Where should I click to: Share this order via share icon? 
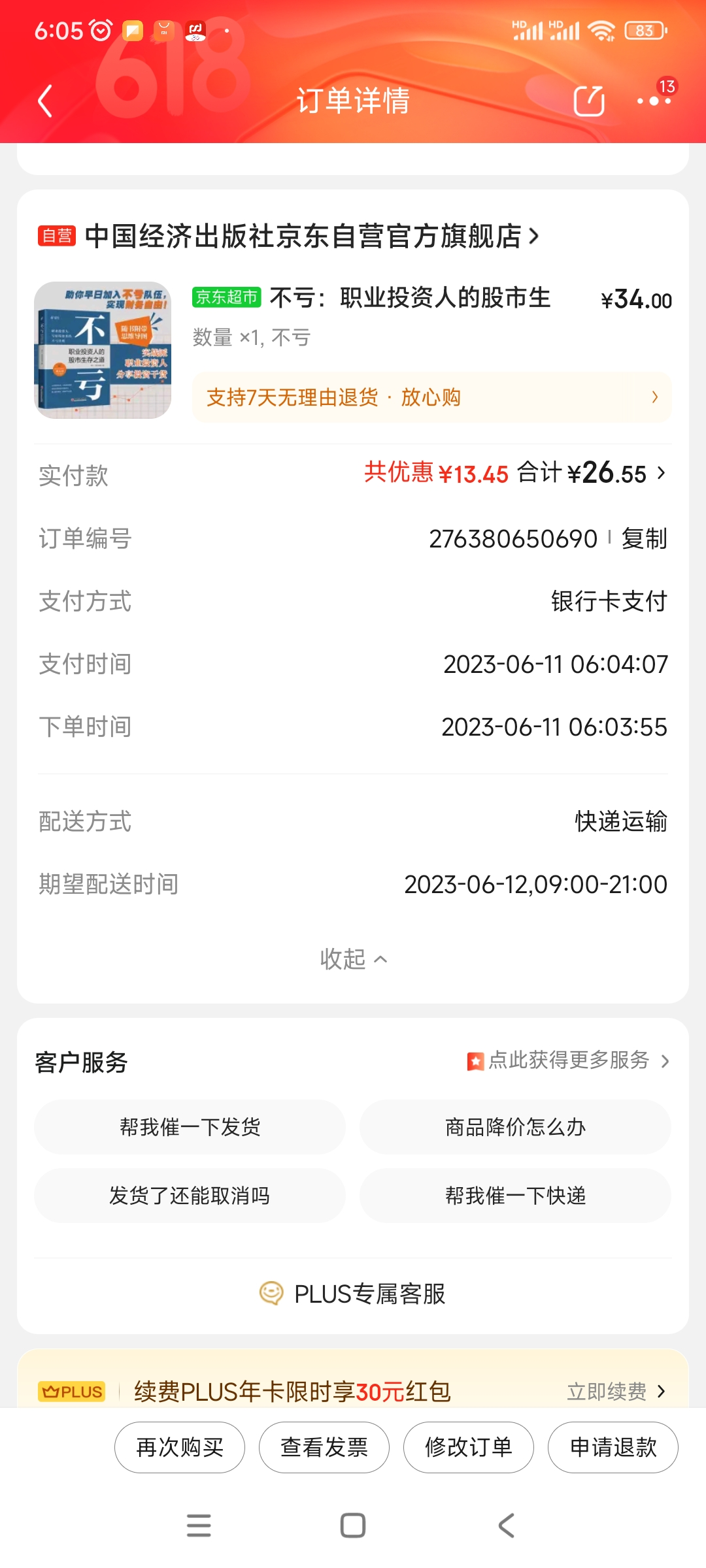(x=588, y=101)
